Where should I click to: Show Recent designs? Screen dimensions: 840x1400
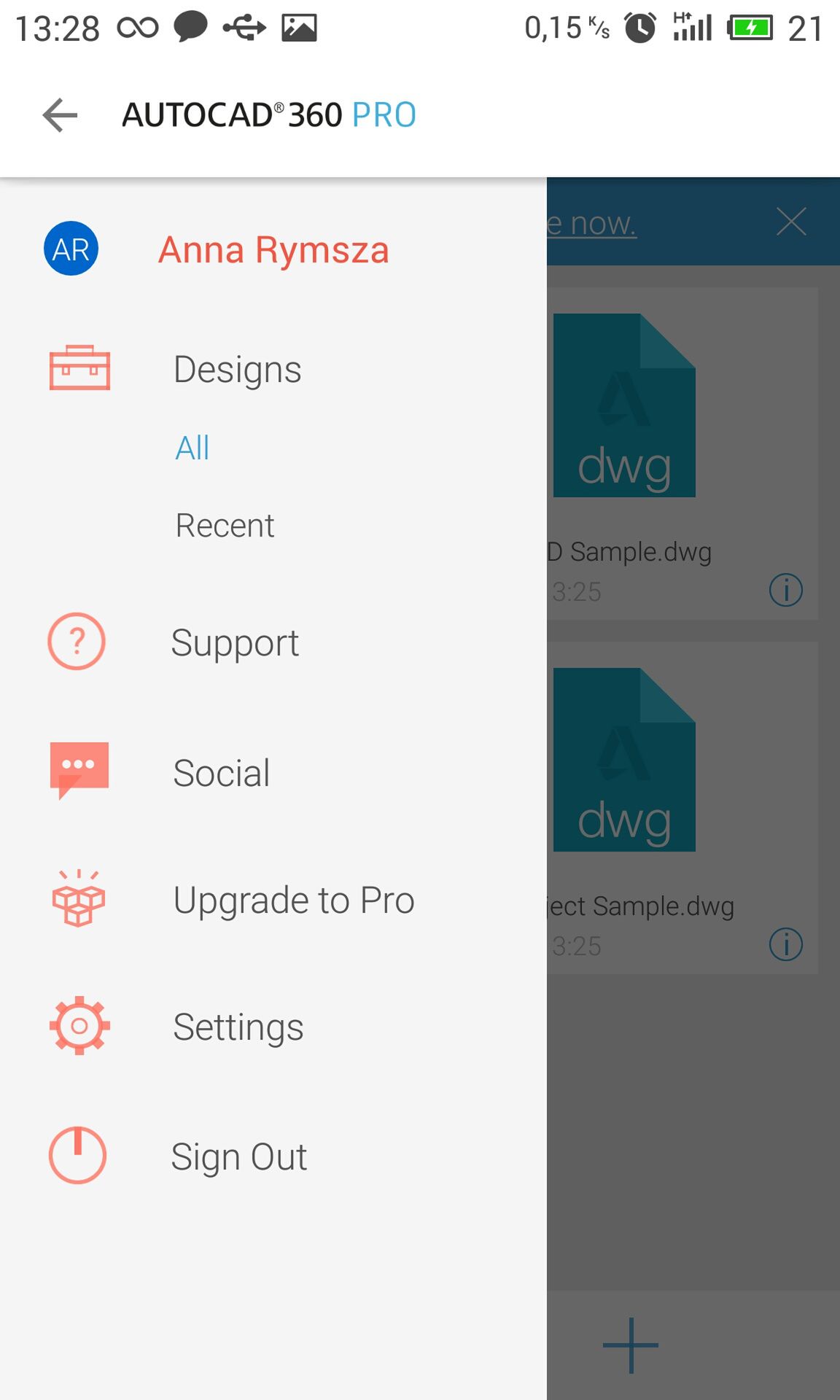[x=225, y=525]
